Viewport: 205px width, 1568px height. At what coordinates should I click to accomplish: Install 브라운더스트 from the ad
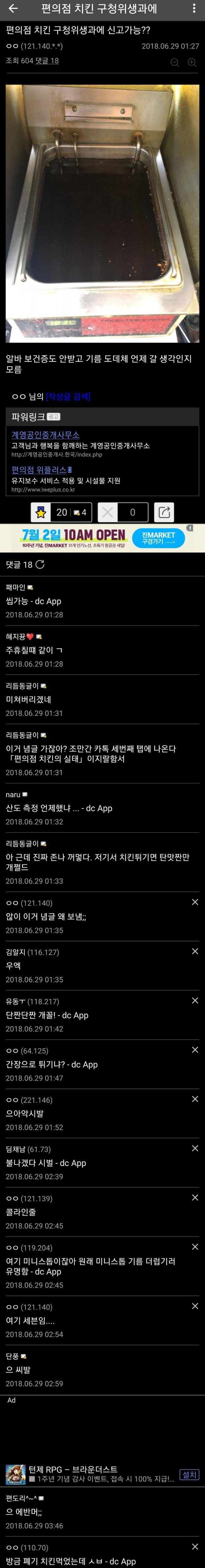coord(189,1474)
